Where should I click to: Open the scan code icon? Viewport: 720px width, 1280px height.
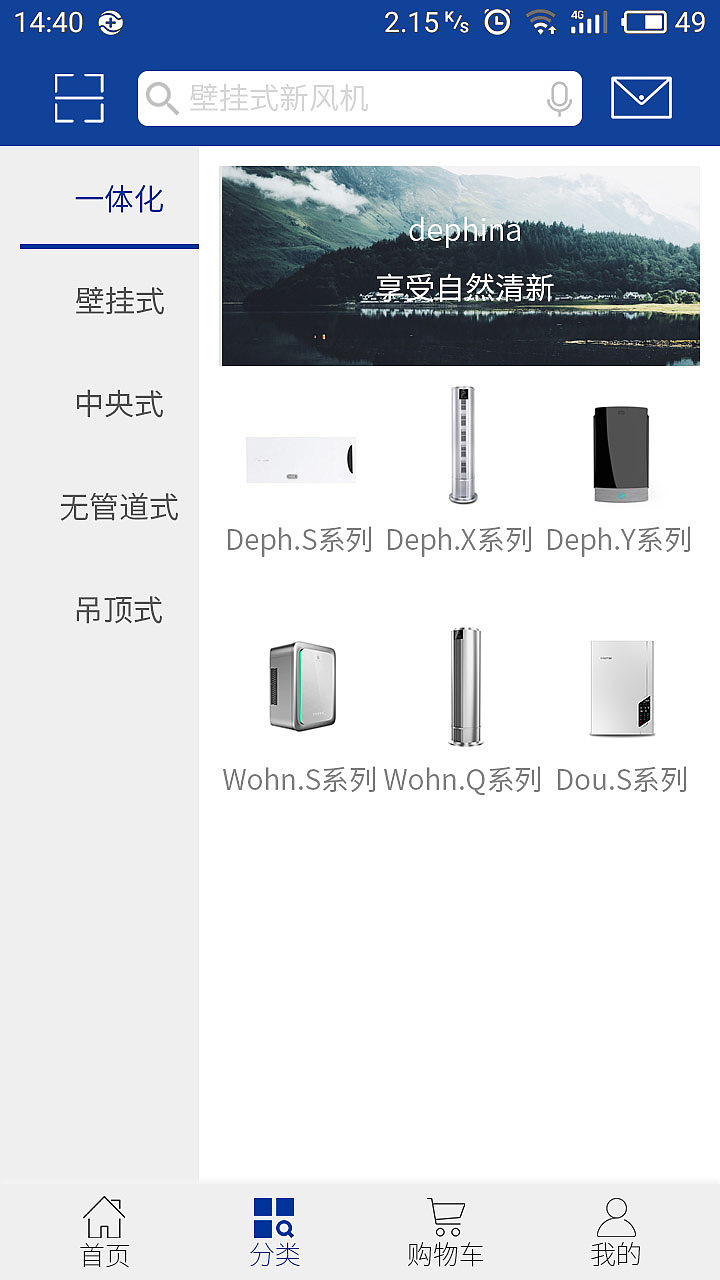pyautogui.click(x=79, y=98)
